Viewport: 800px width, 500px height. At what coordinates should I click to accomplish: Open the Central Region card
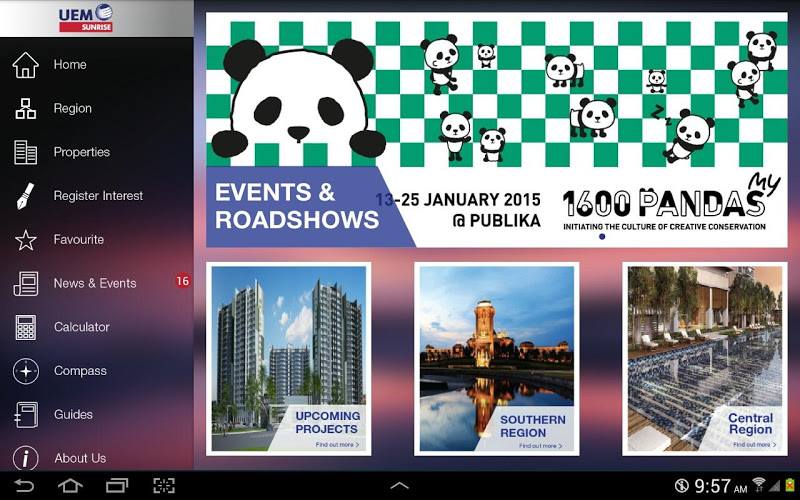tap(705, 358)
